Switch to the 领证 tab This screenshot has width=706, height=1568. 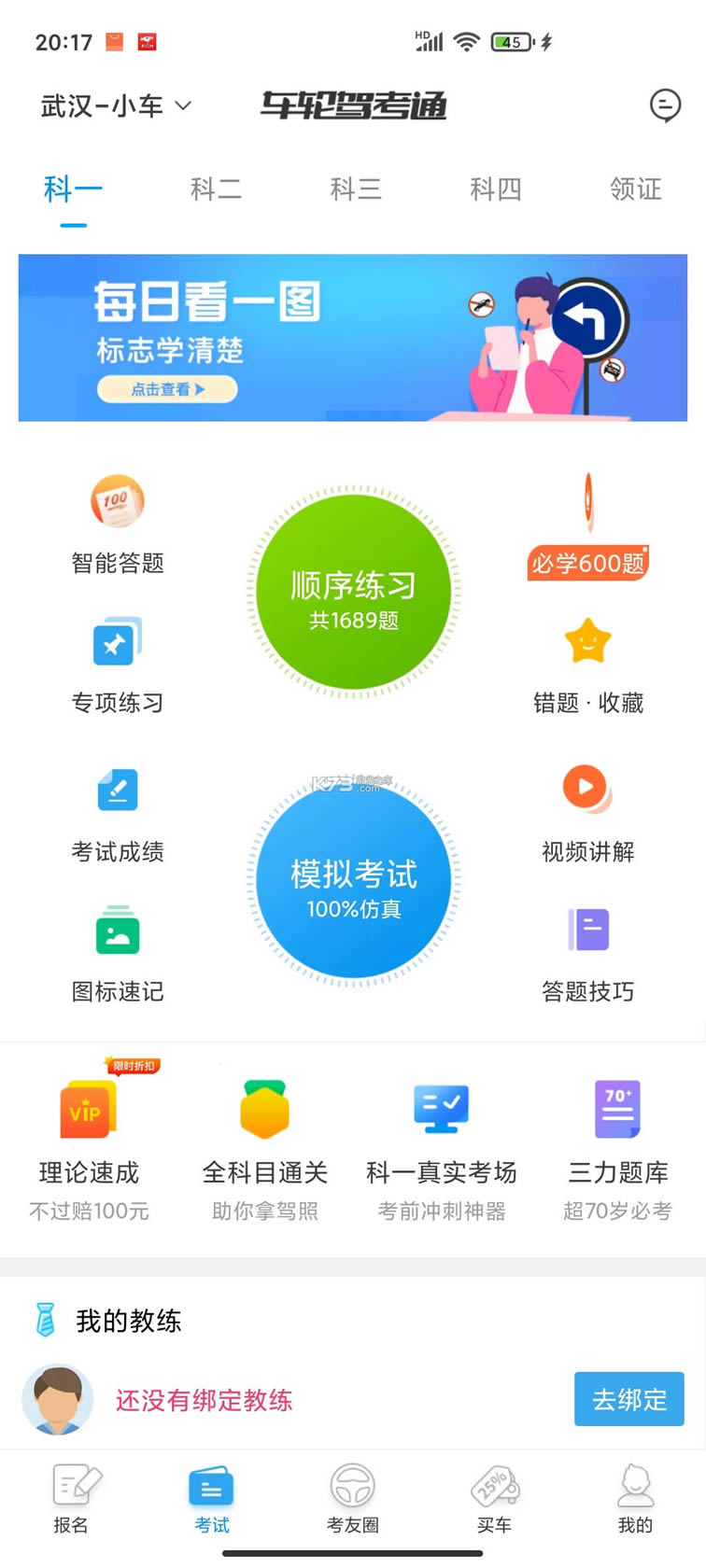(635, 189)
